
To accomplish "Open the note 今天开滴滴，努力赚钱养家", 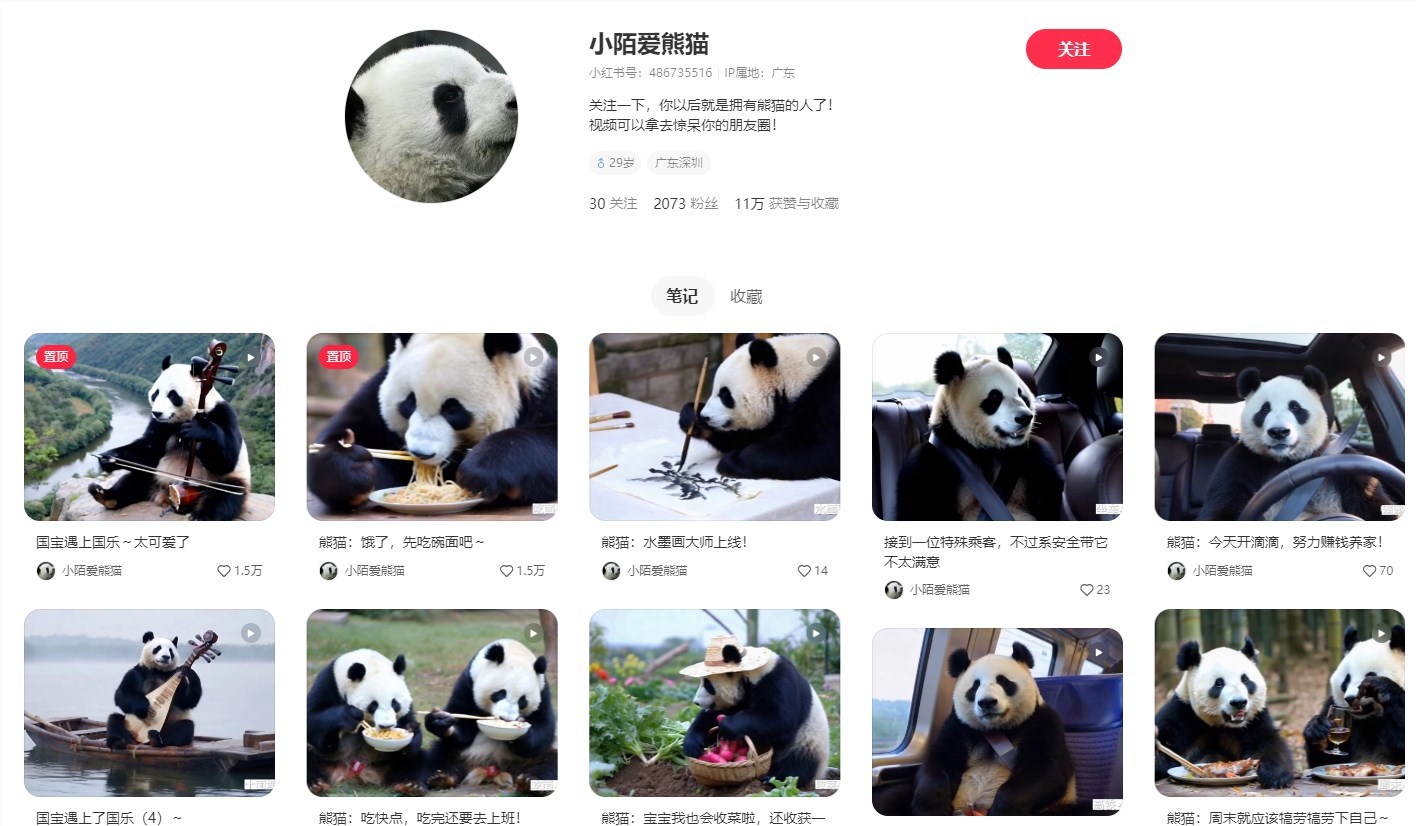I will tap(1279, 427).
